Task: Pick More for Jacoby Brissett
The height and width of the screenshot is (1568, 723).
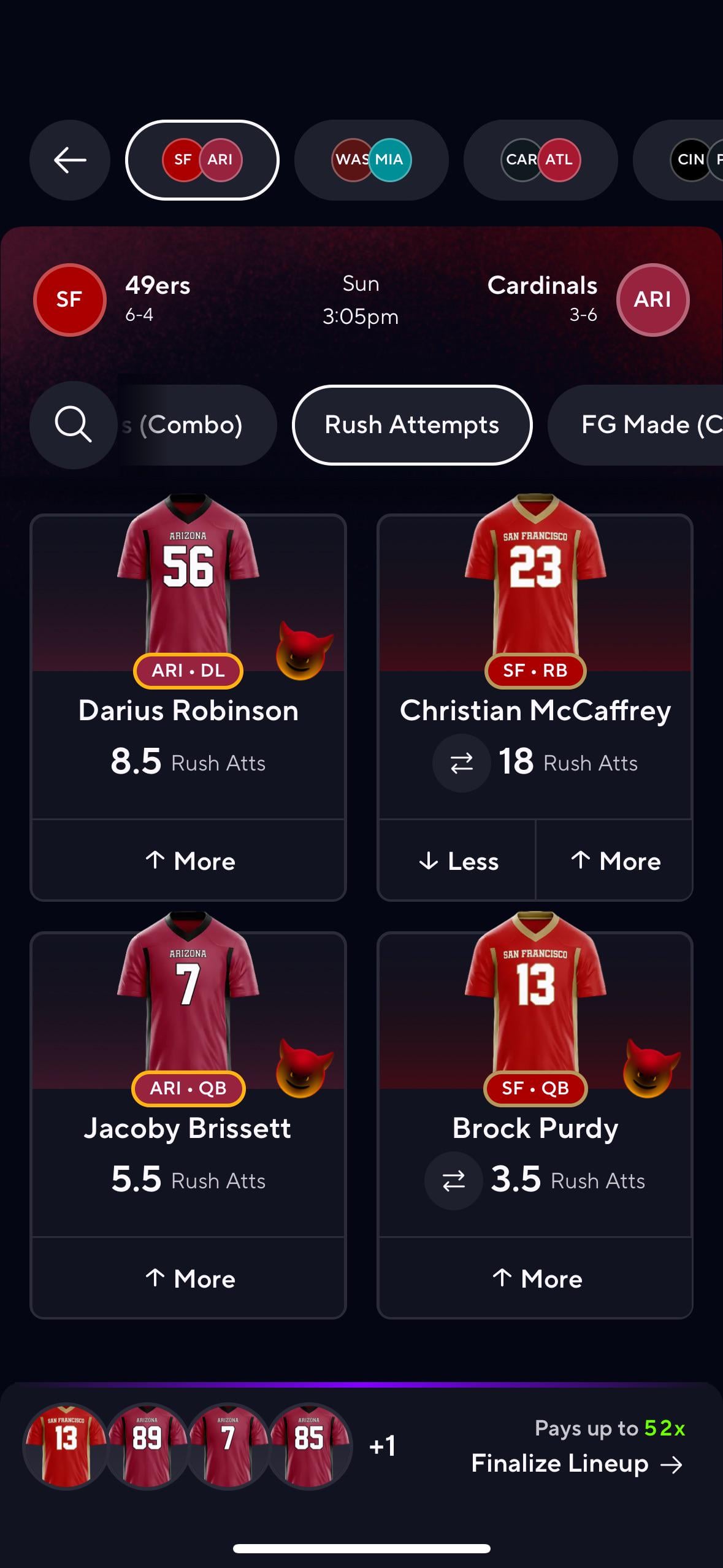Action: (x=189, y=1278)
